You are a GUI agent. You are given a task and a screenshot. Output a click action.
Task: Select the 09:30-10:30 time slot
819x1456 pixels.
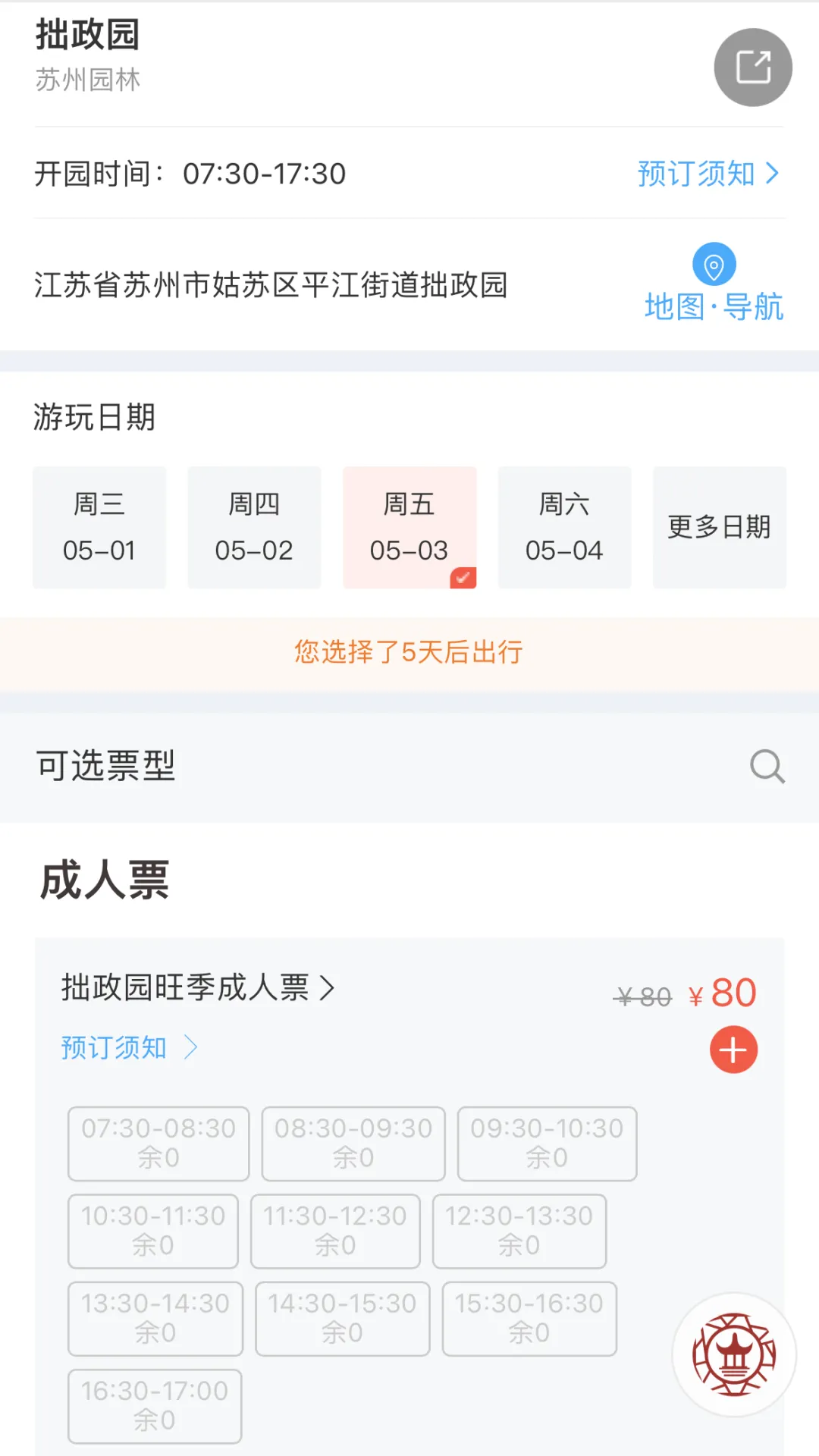pyautogui.click(x=547, y=1144)
